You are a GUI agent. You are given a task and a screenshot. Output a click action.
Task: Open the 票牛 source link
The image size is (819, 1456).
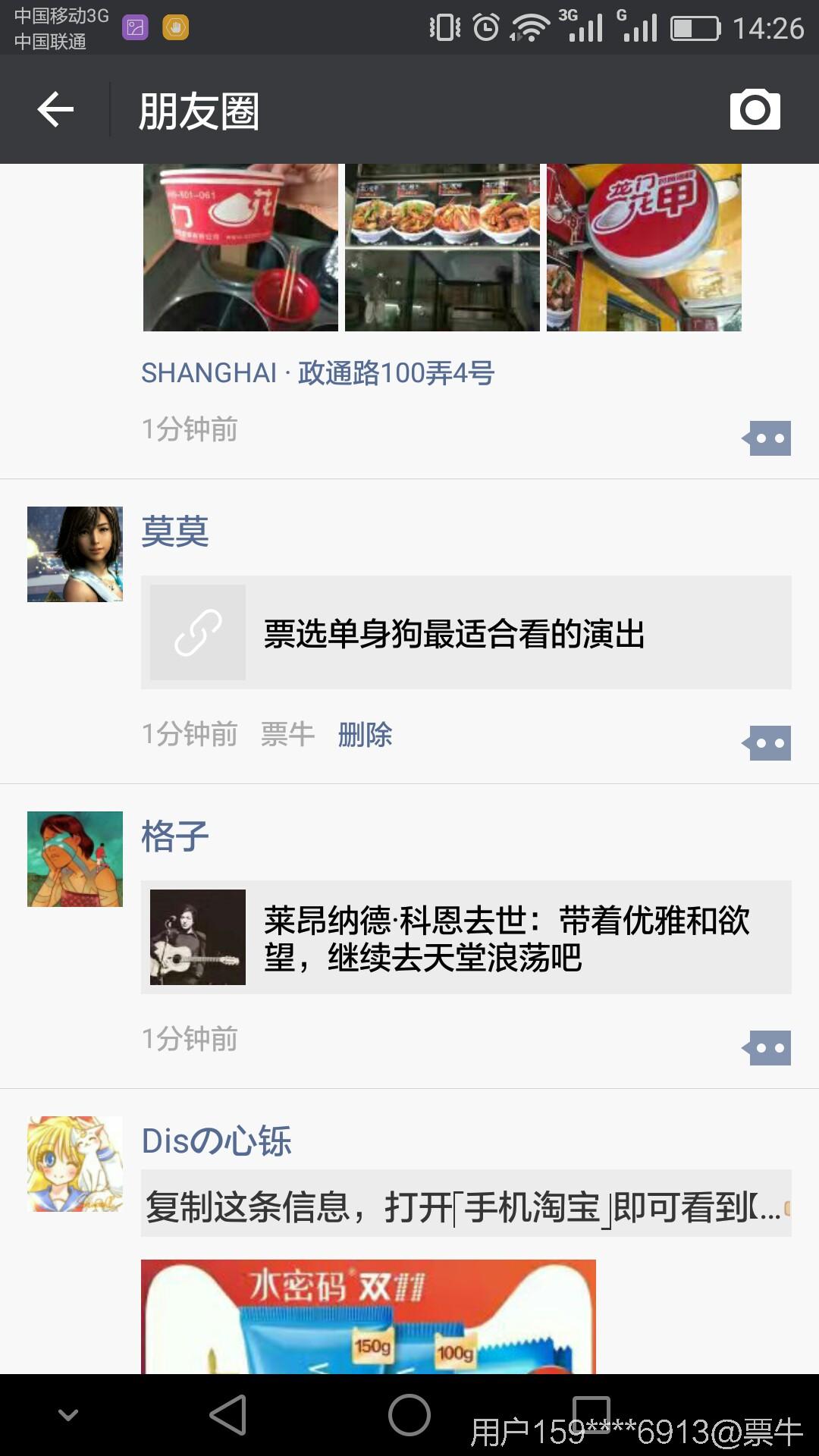click(x=287, y=734)
